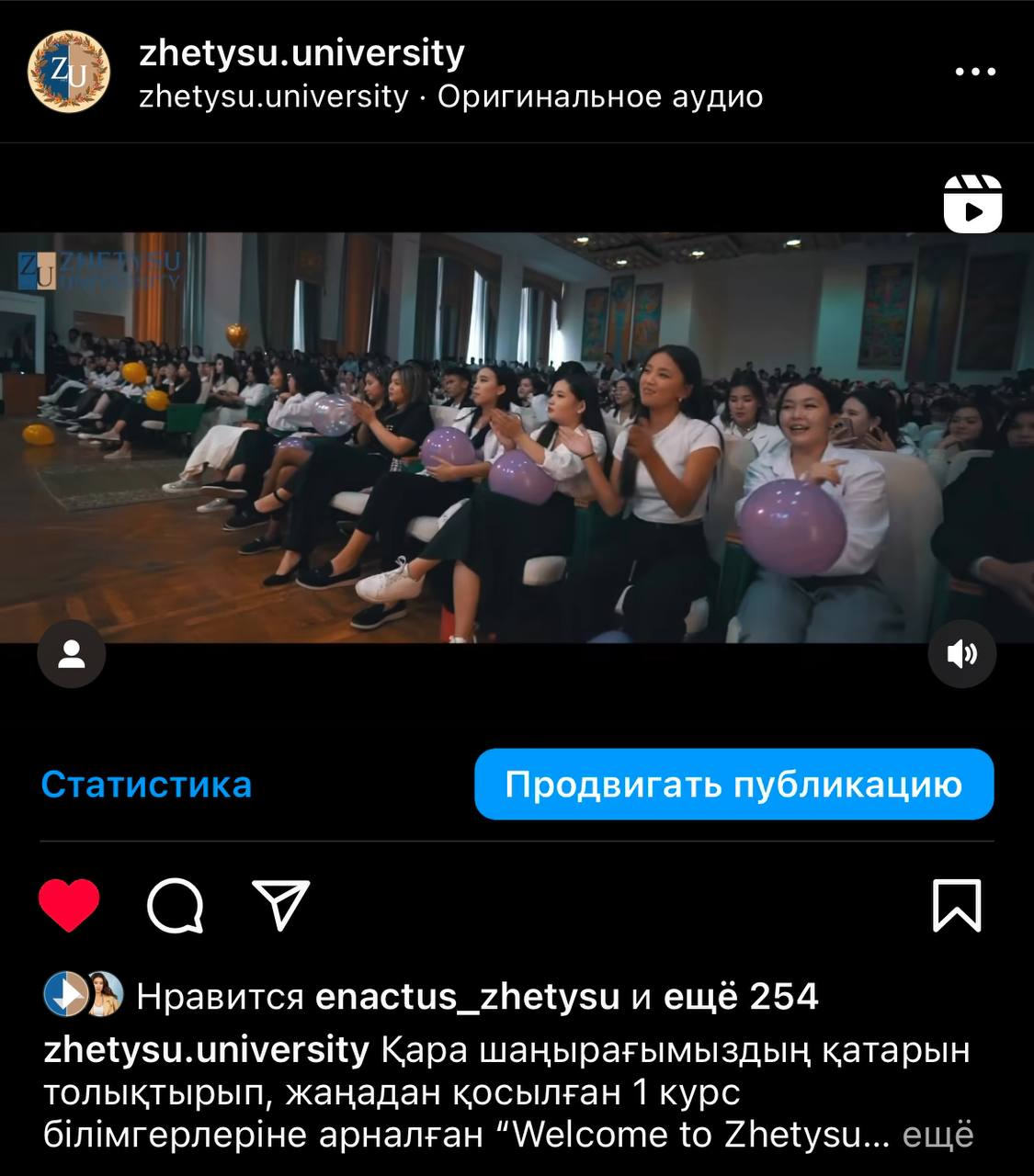Open the Оригинальное аудио audio page
This screenshot has width=1034, height=1176.
600,96
